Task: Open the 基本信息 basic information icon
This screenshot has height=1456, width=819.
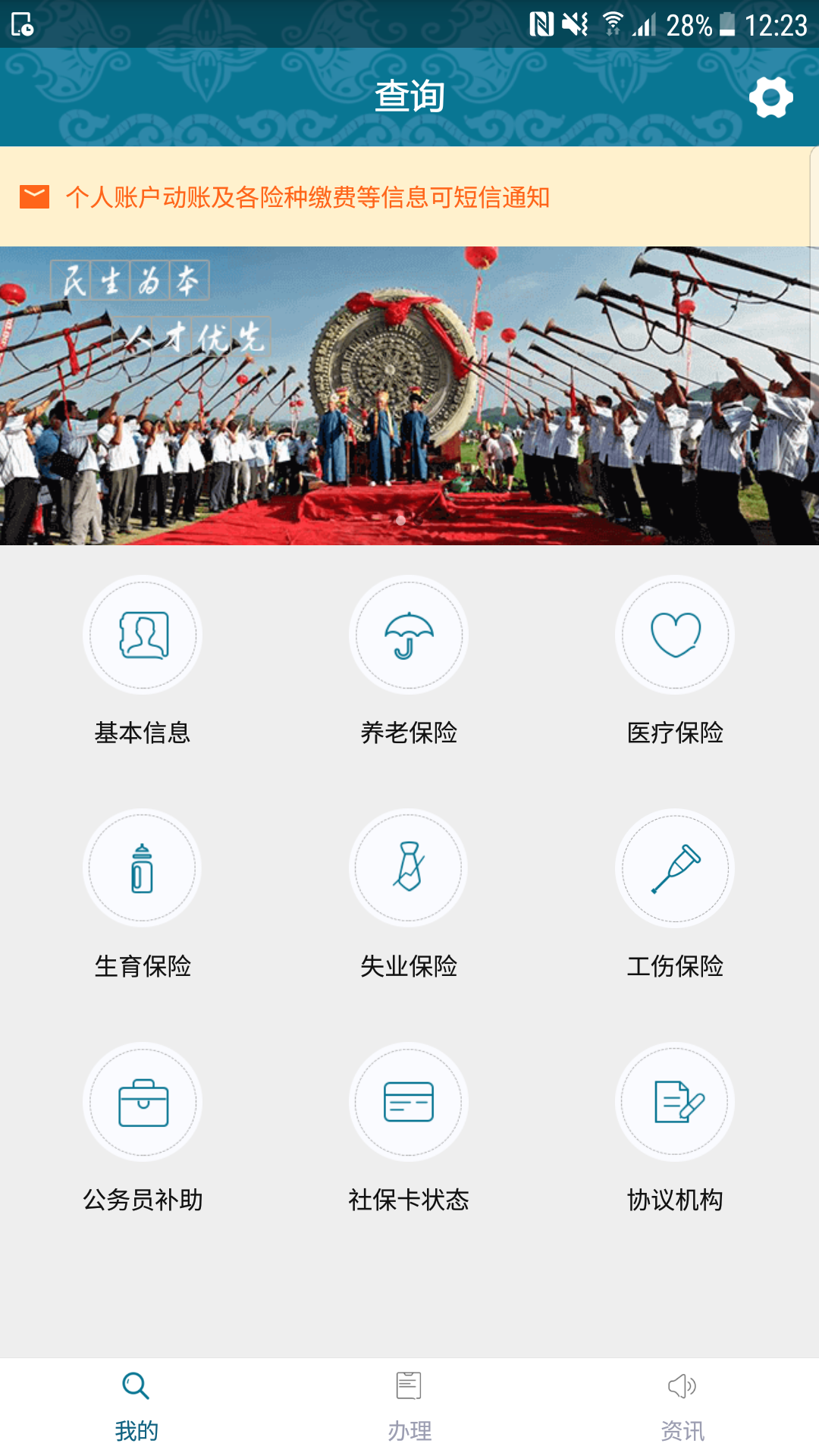Action: tap(143, 635)
